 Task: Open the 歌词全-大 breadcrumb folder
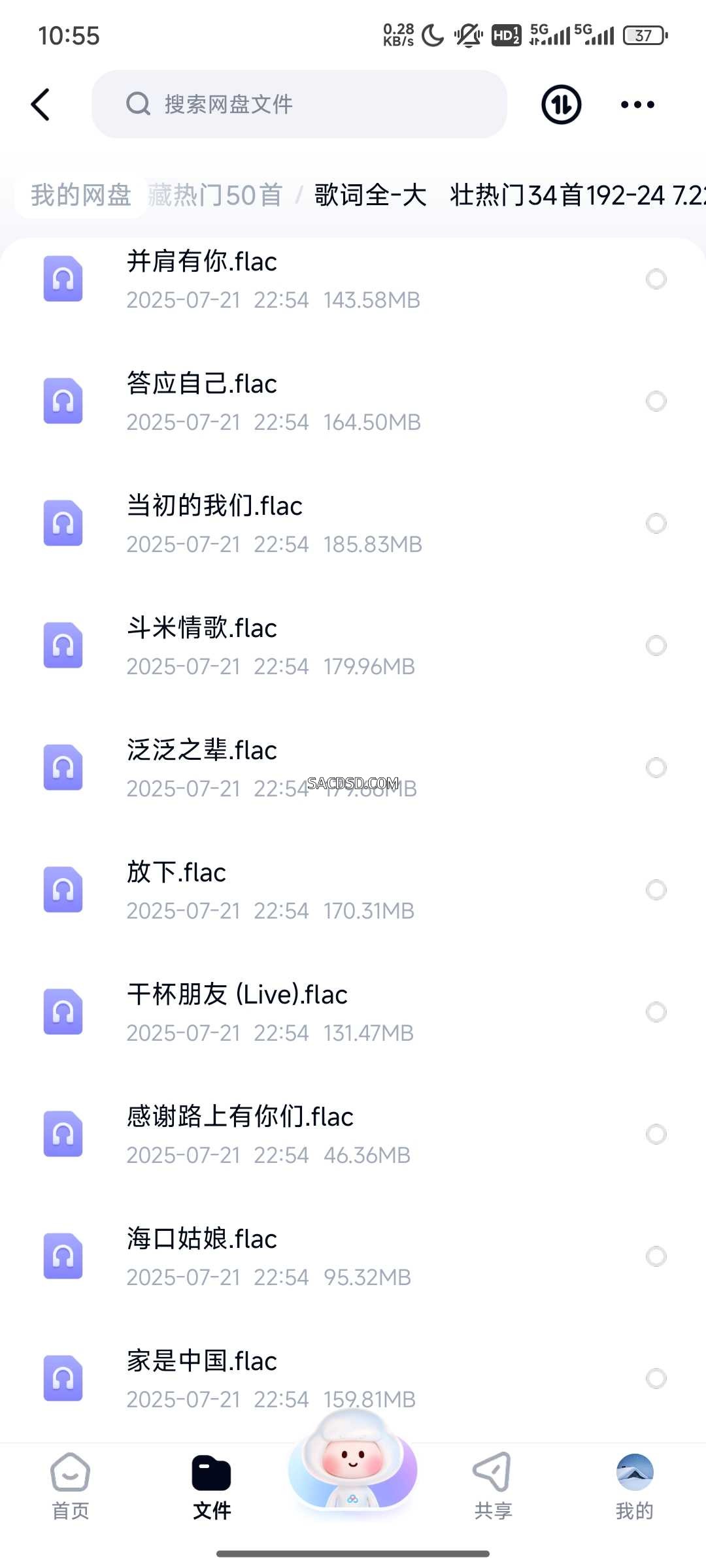(368, 195)
